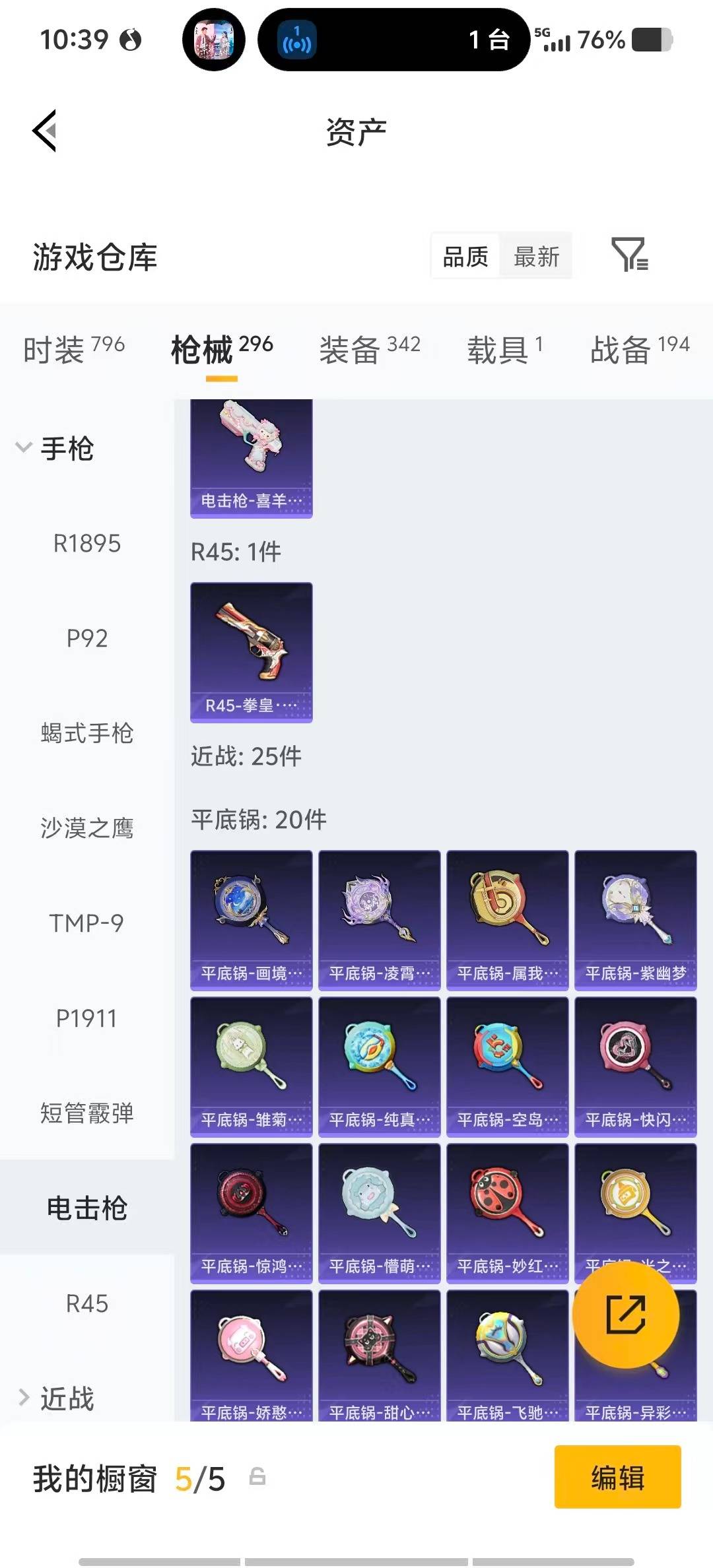Image resolution: width=713 pixels, height=1568 pixels.
Task: Select the 平底锅-紫幽梦 thumbnail
Action: coord(635,917)
